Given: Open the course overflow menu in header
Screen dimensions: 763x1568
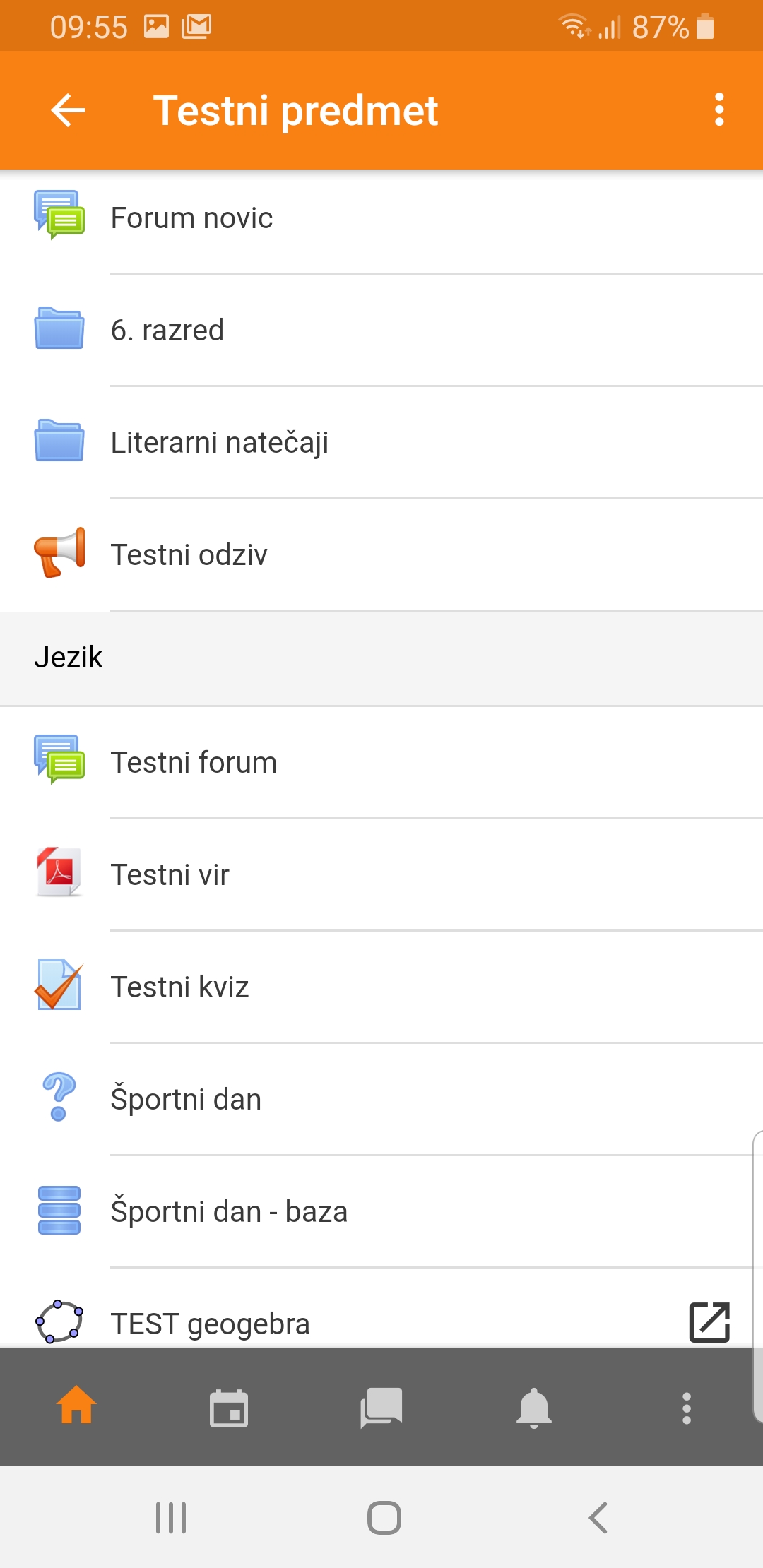Looking at the screenshot, I should (719, 110).
